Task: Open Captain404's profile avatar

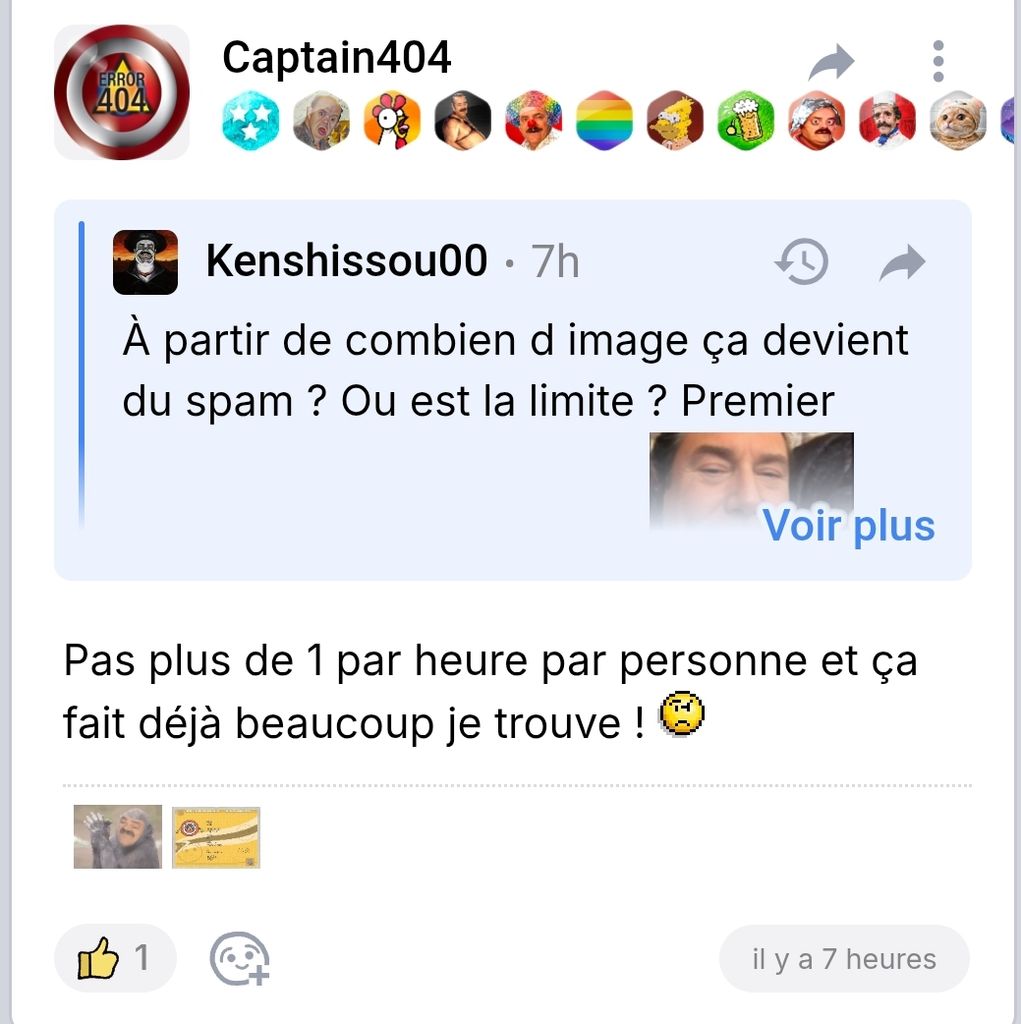Action: click(x=121, y=92)
